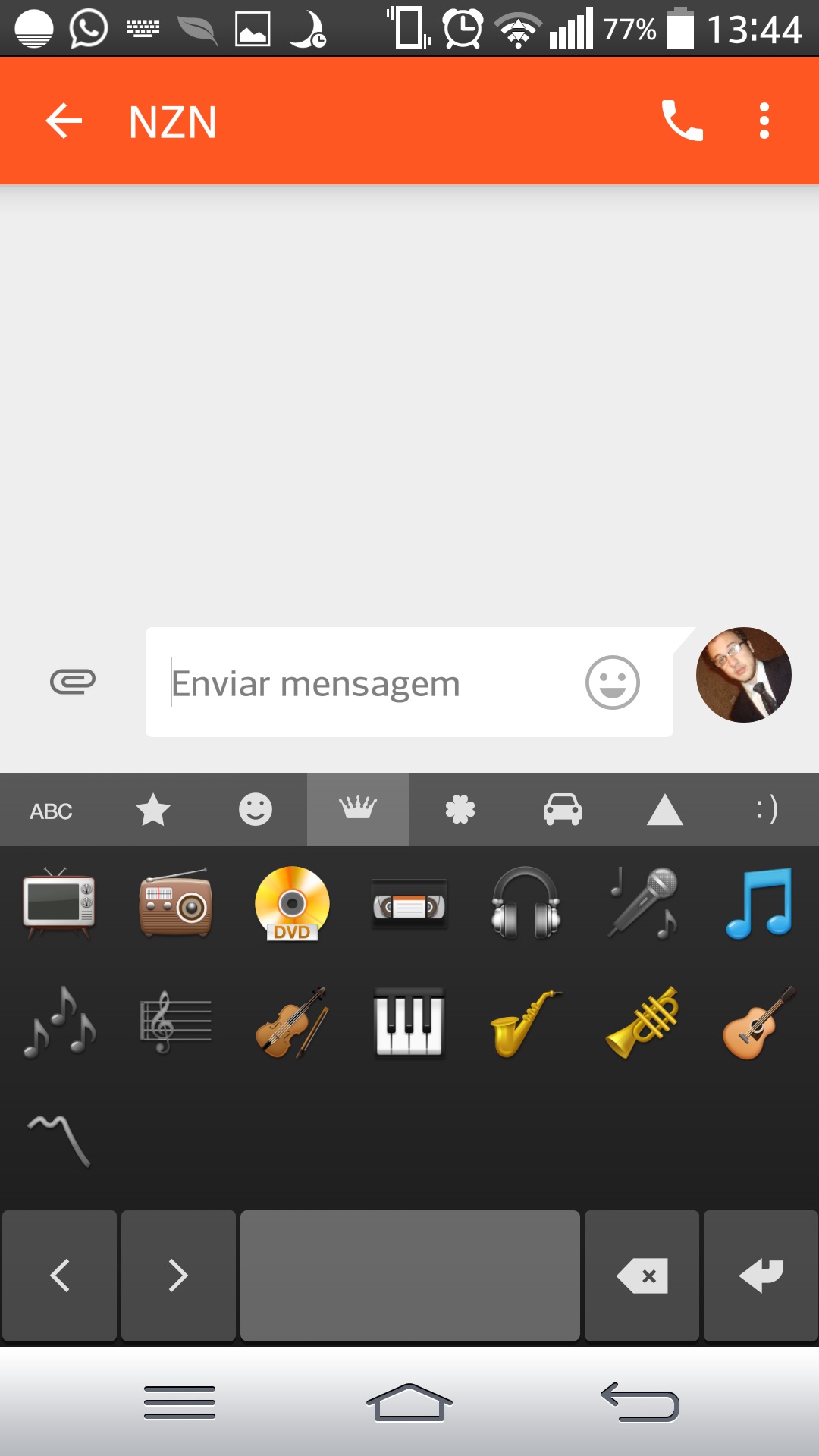Delete a character with backspace key
819x1456 pixels.
coord(642,1276)
